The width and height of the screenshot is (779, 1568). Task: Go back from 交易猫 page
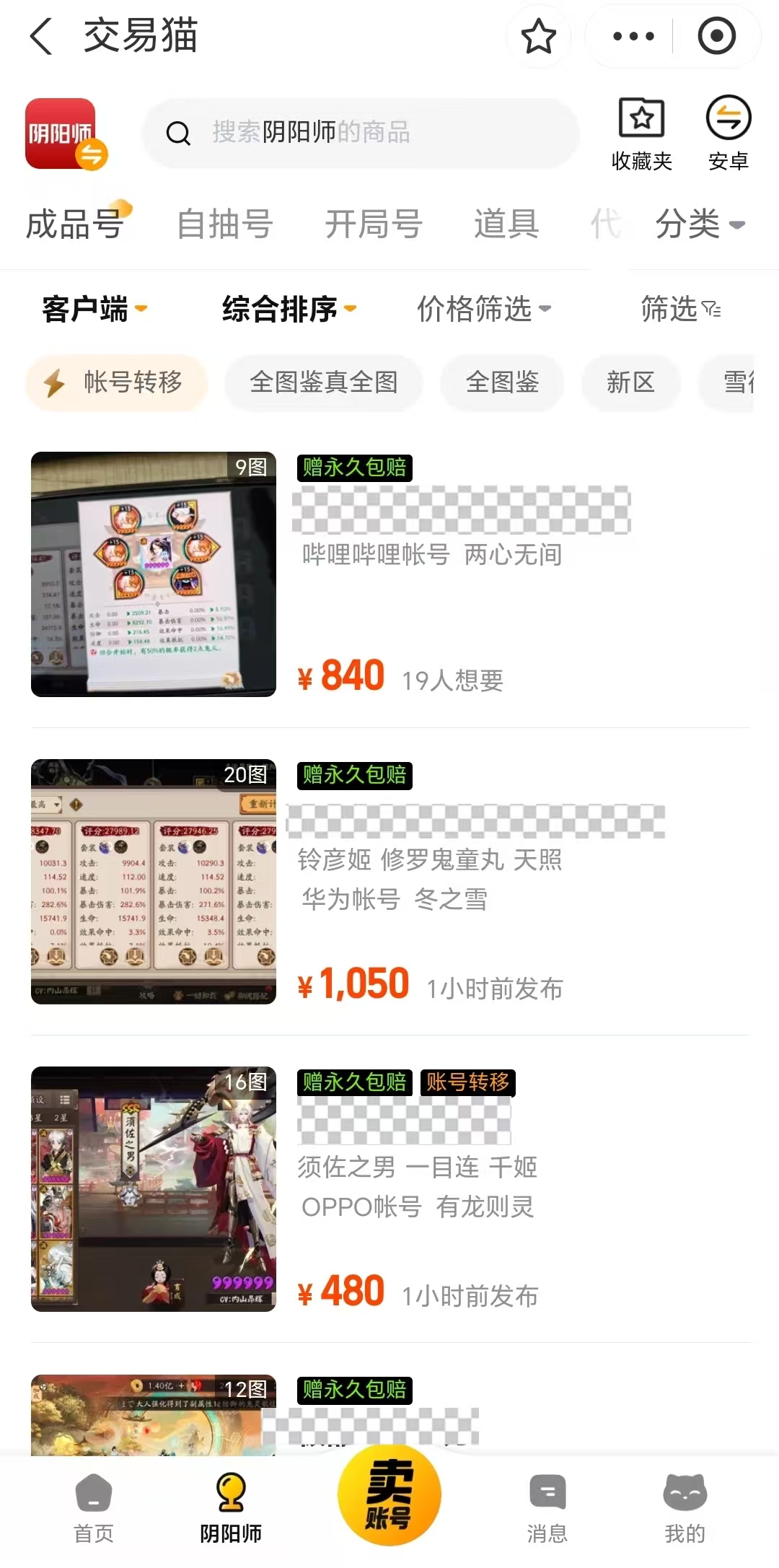[x=41, y=36]
